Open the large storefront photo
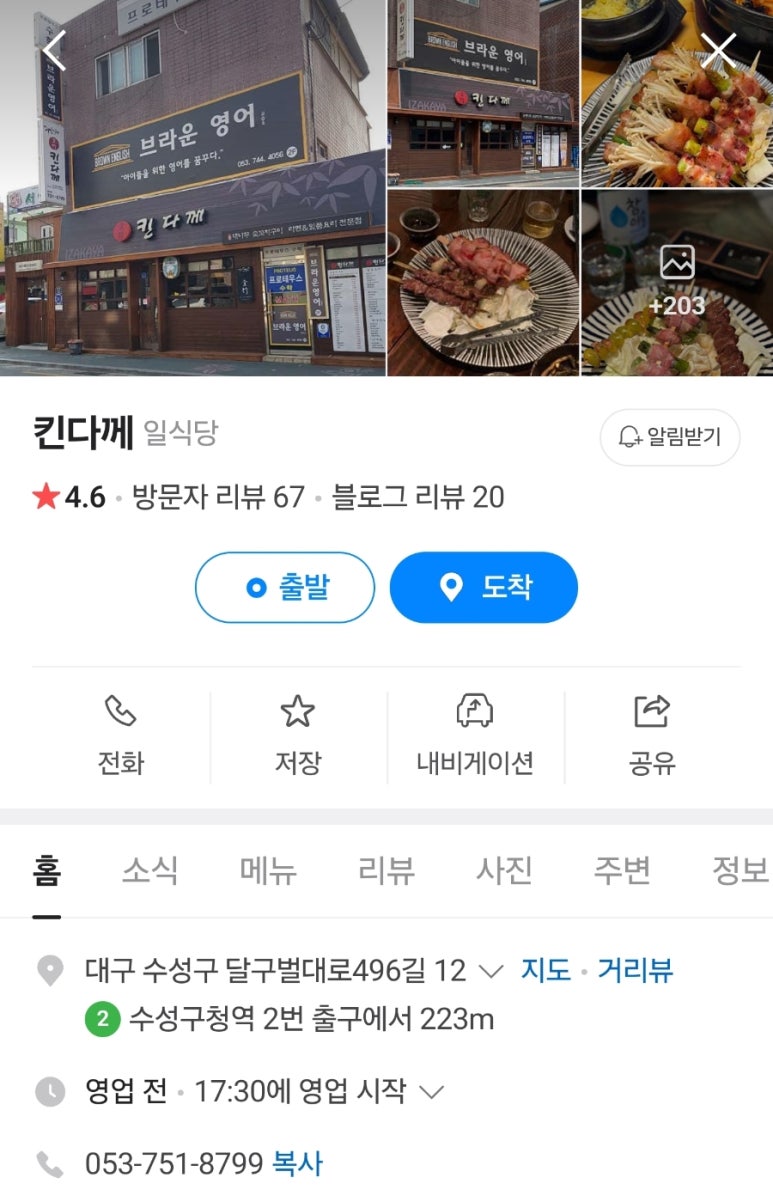The width and height of the screenshot is (773, 1202). pyautogui.click(x=193, y=188)
